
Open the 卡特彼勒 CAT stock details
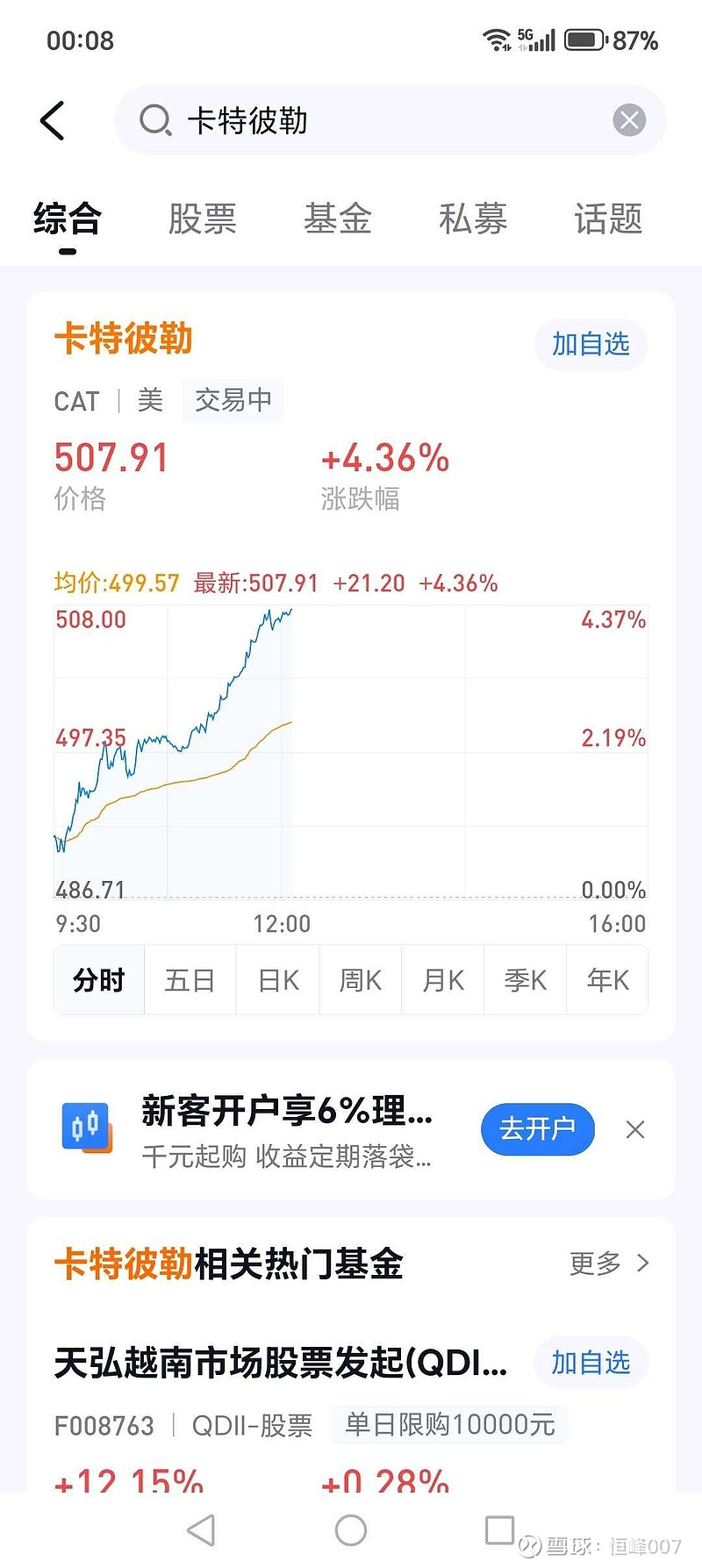(x=123, y=339)
